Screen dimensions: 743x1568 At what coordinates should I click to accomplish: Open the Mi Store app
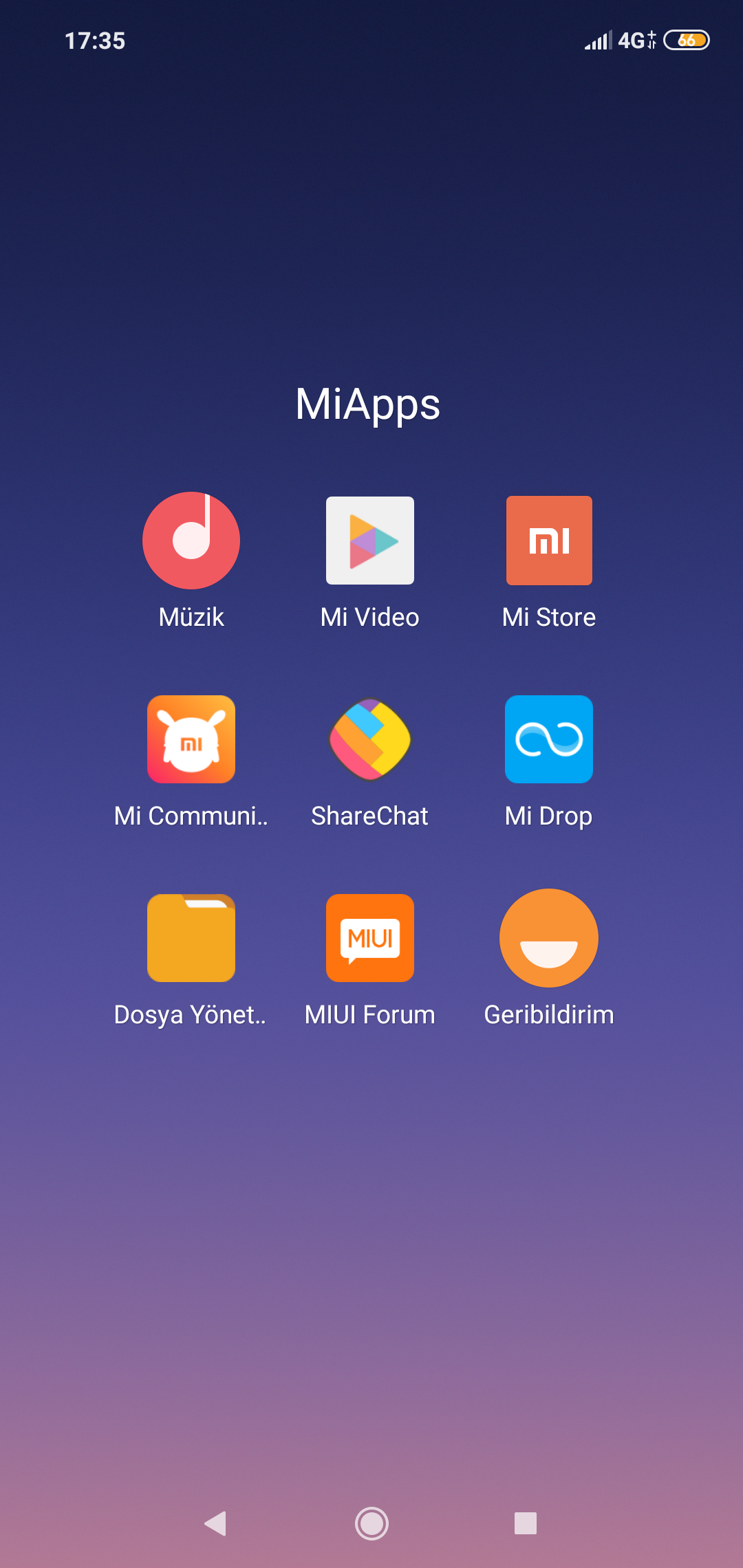click(549, 541)
